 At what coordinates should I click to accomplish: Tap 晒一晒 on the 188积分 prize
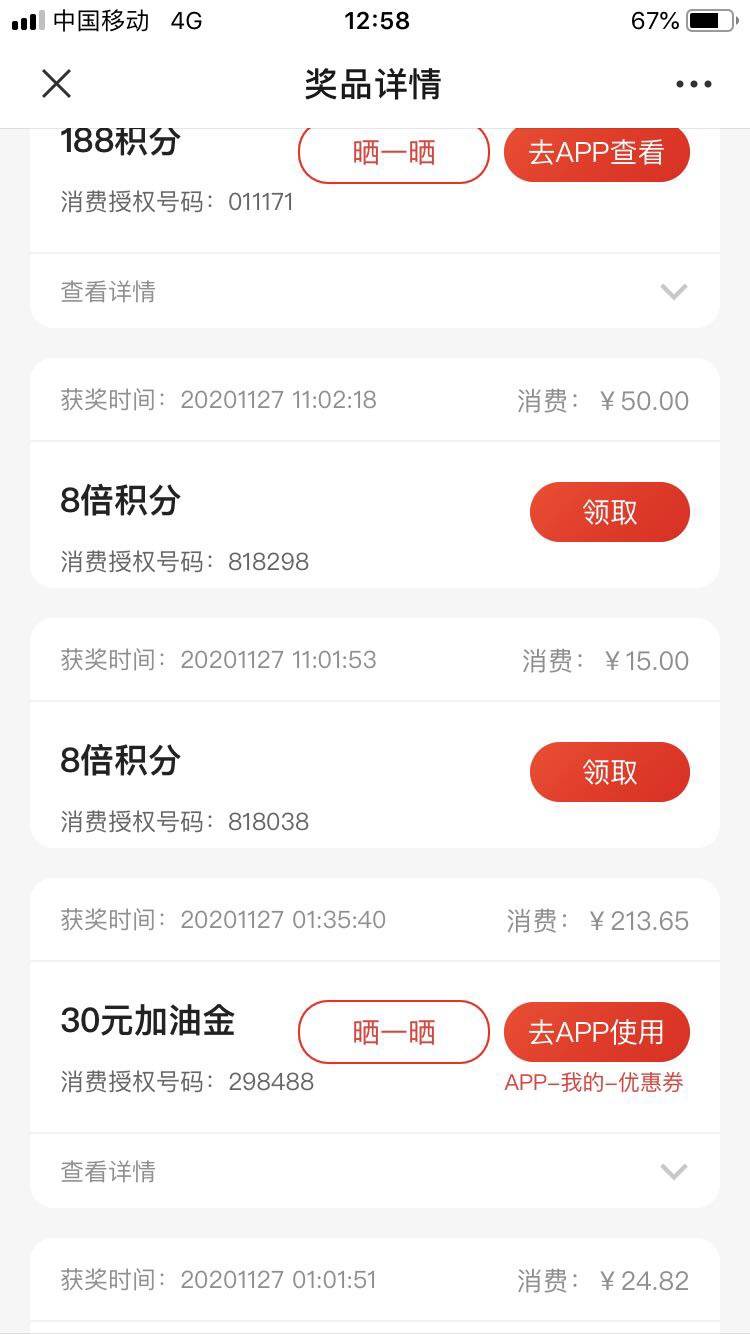[394, 155]
